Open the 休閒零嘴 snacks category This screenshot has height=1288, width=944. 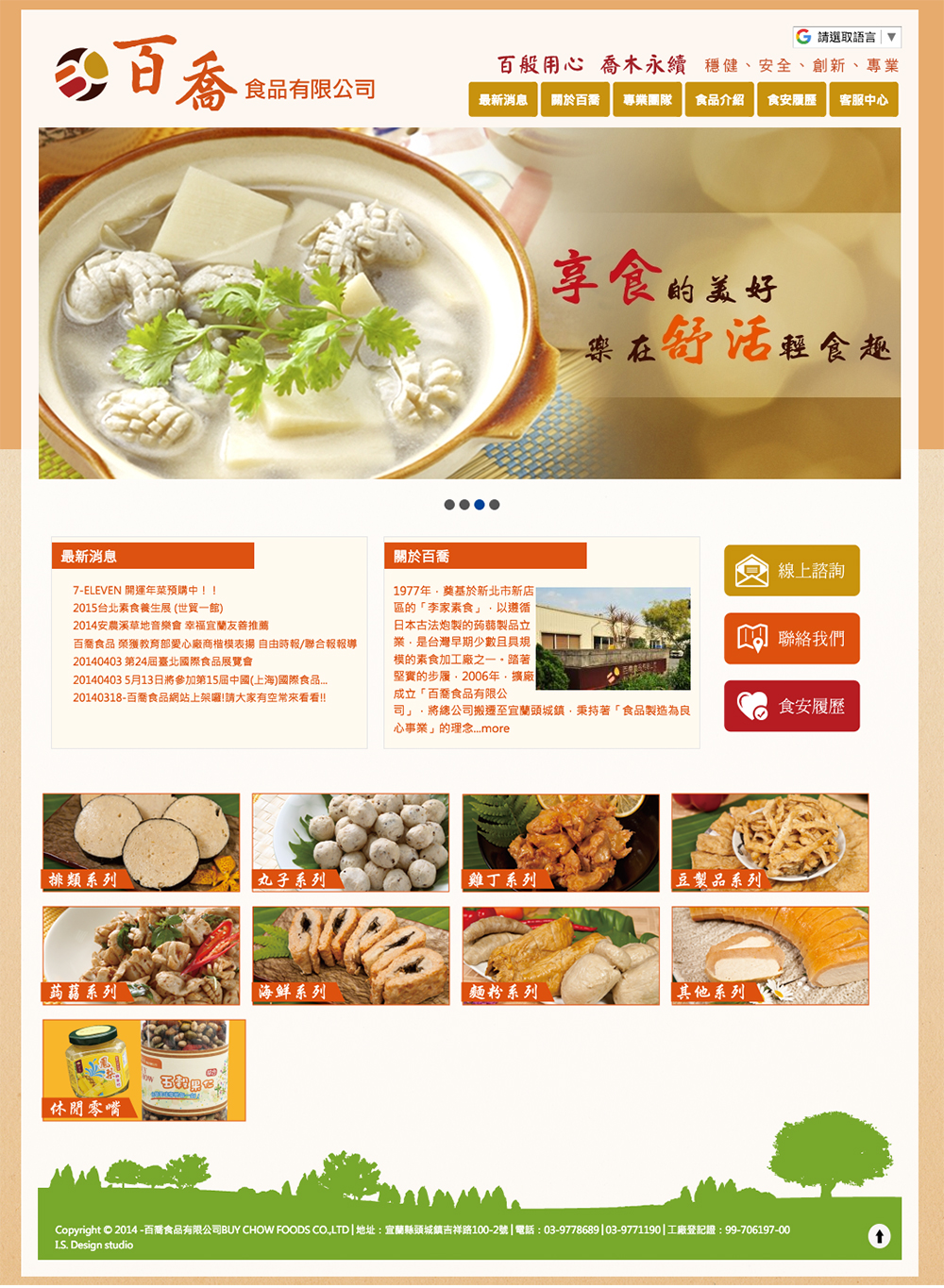click(x=143, y=1070)
